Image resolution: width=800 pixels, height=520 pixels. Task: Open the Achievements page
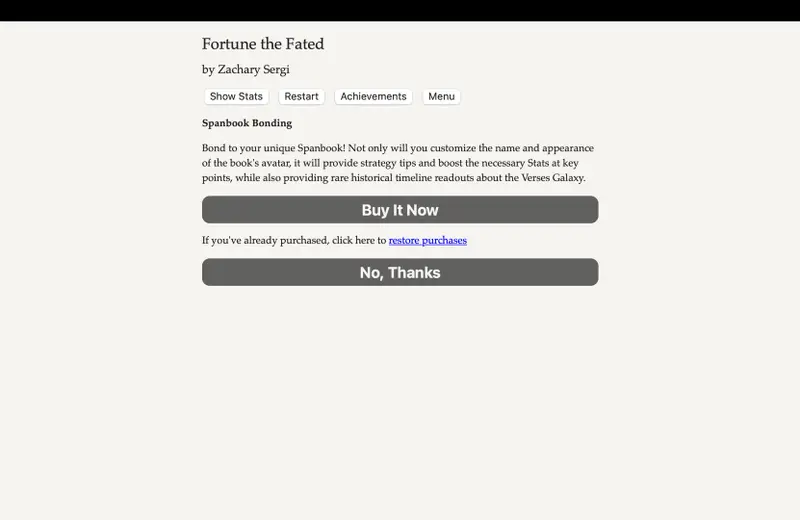[x=373, y=97]
